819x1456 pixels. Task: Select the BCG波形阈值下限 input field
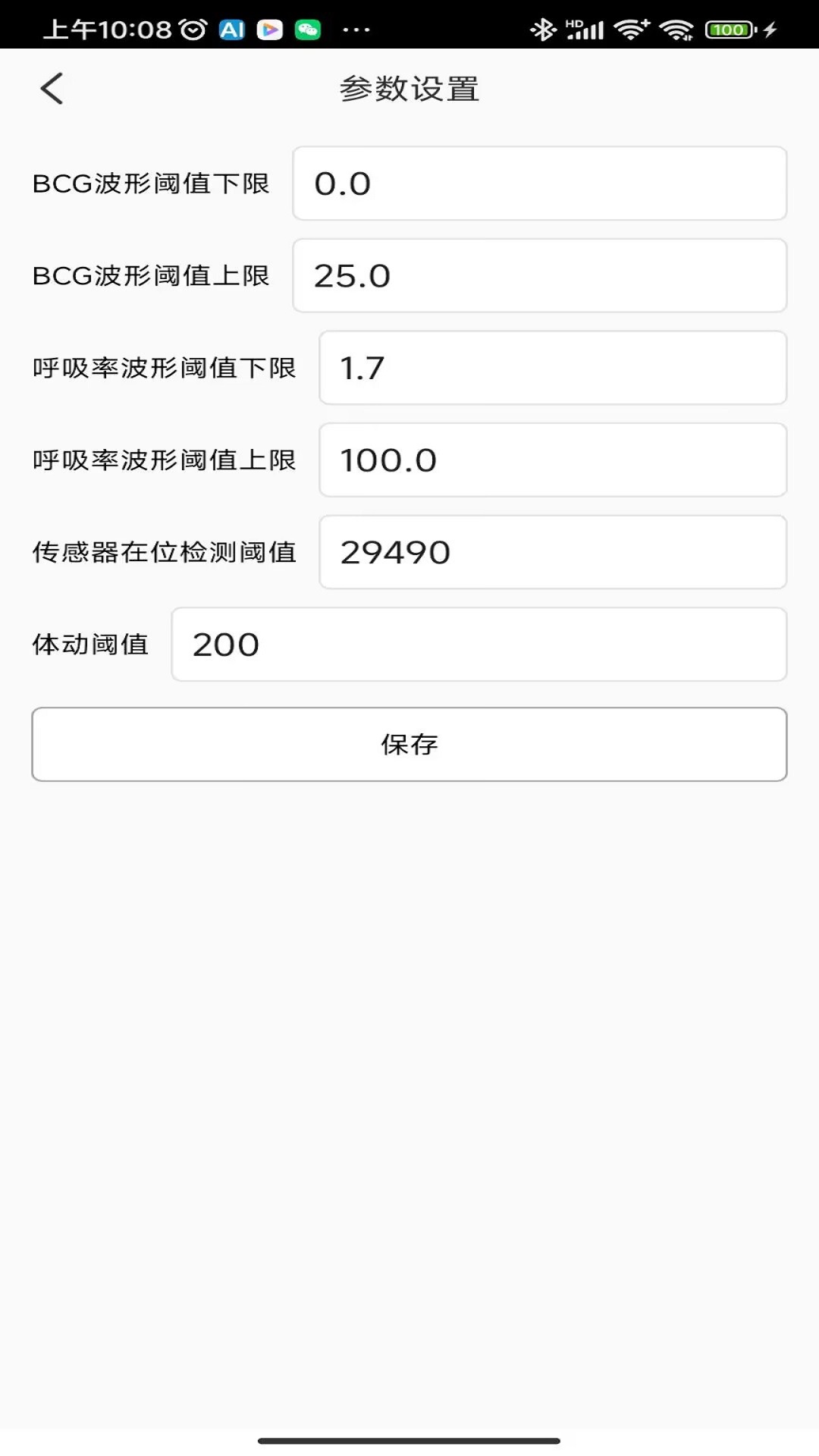click(x=538, y=184)
